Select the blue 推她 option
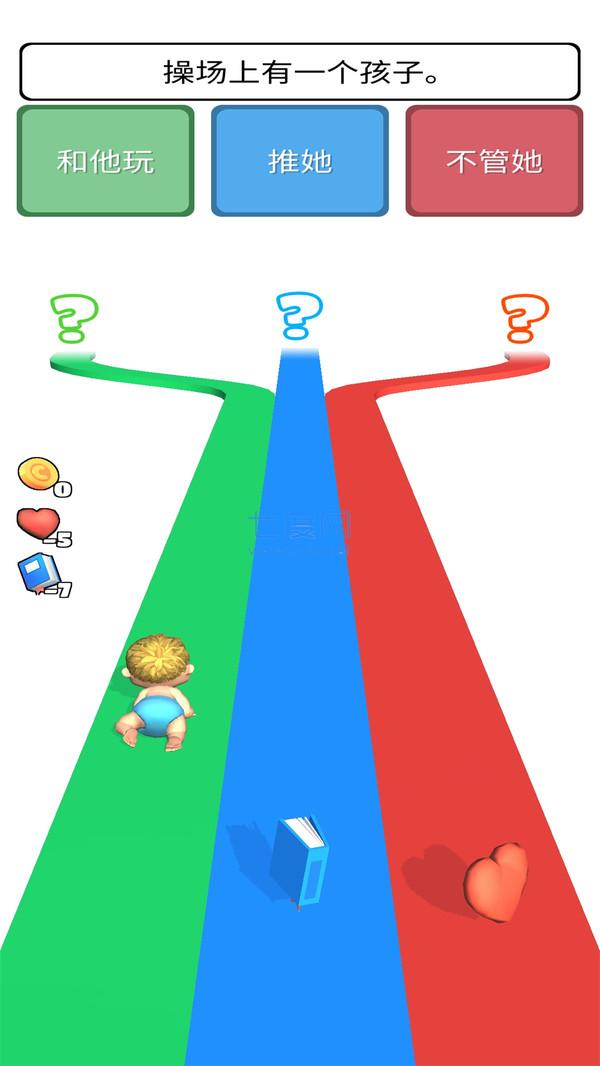 299,161
